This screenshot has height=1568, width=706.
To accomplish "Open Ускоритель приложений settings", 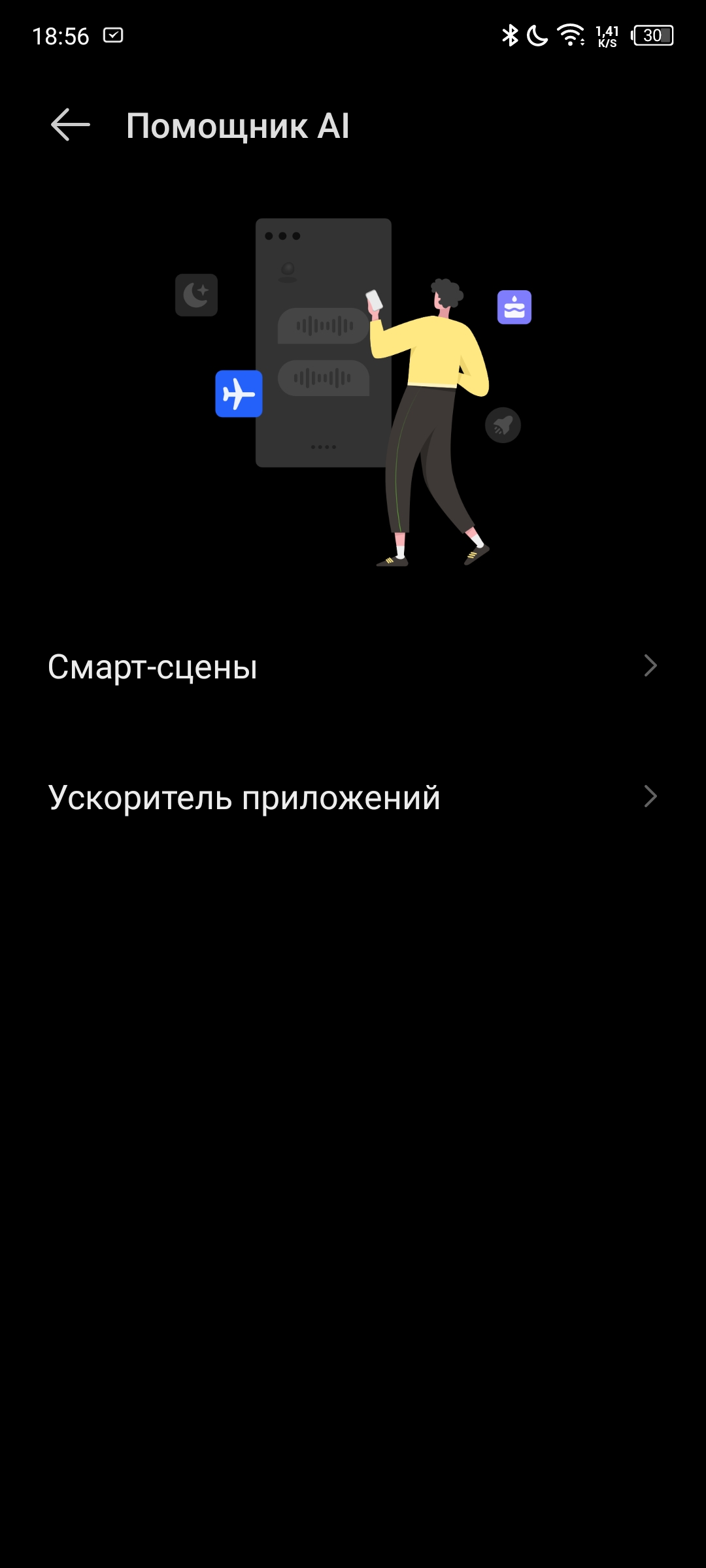I will [x=353, y=797].
